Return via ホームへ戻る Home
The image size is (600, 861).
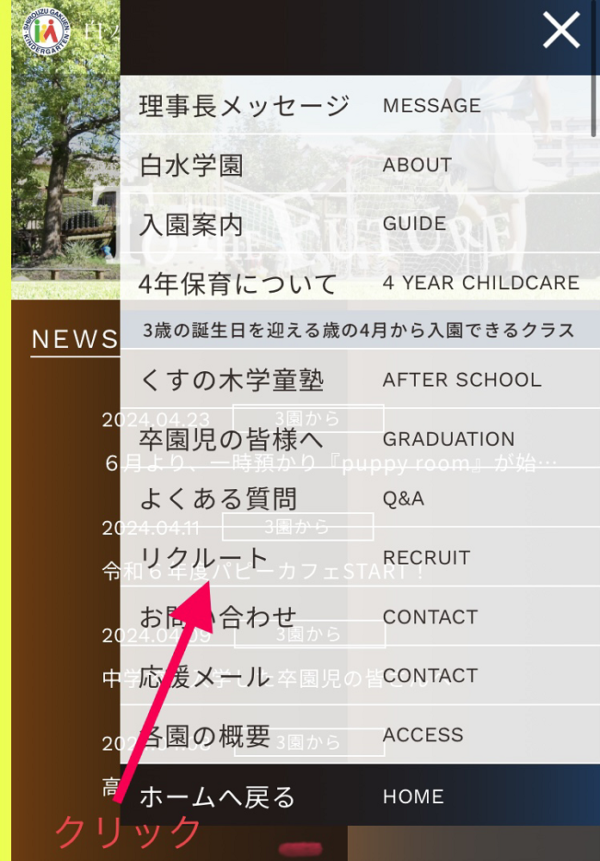pyautogui.click(x=218, y=797)
